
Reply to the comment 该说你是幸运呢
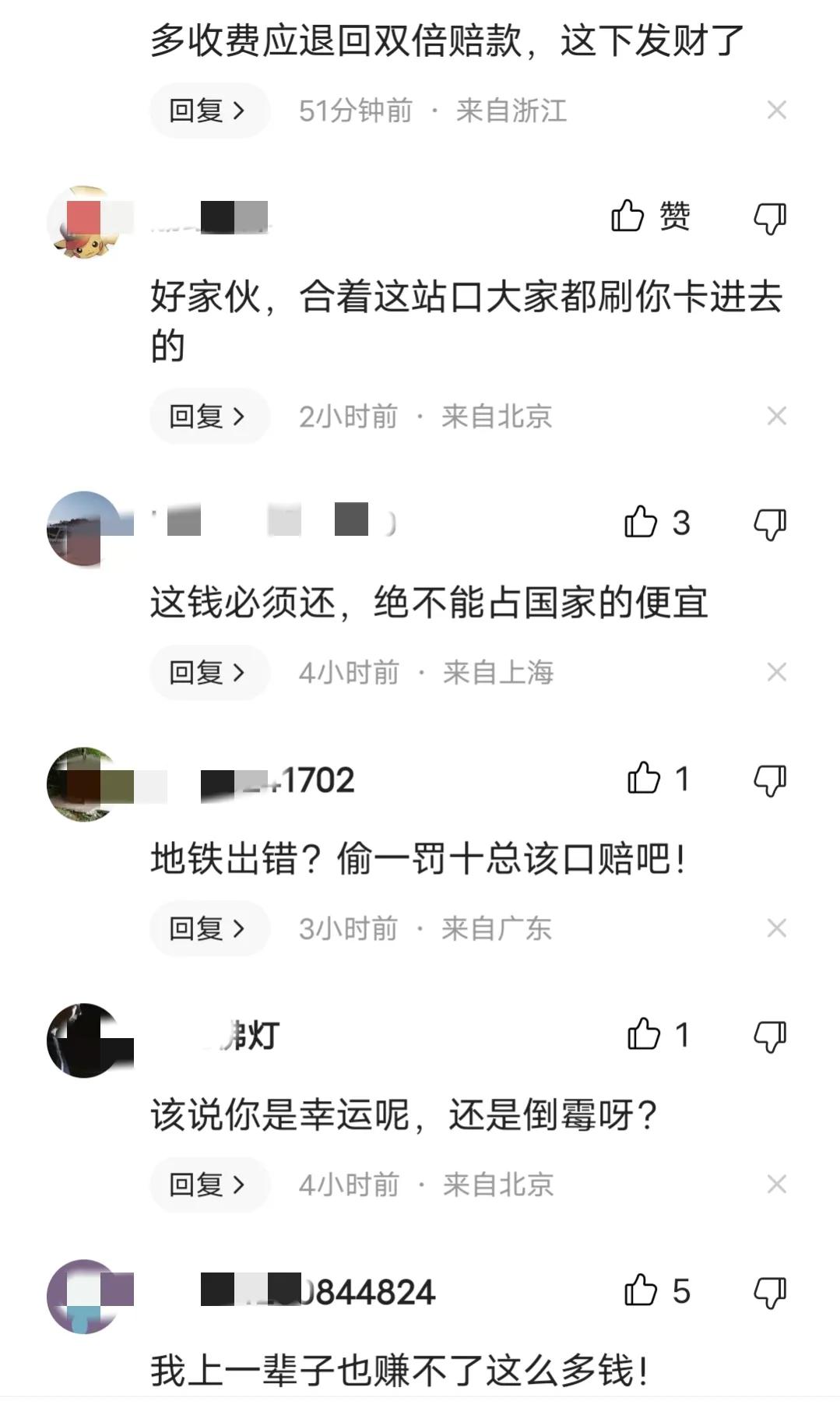point(209,1184)
